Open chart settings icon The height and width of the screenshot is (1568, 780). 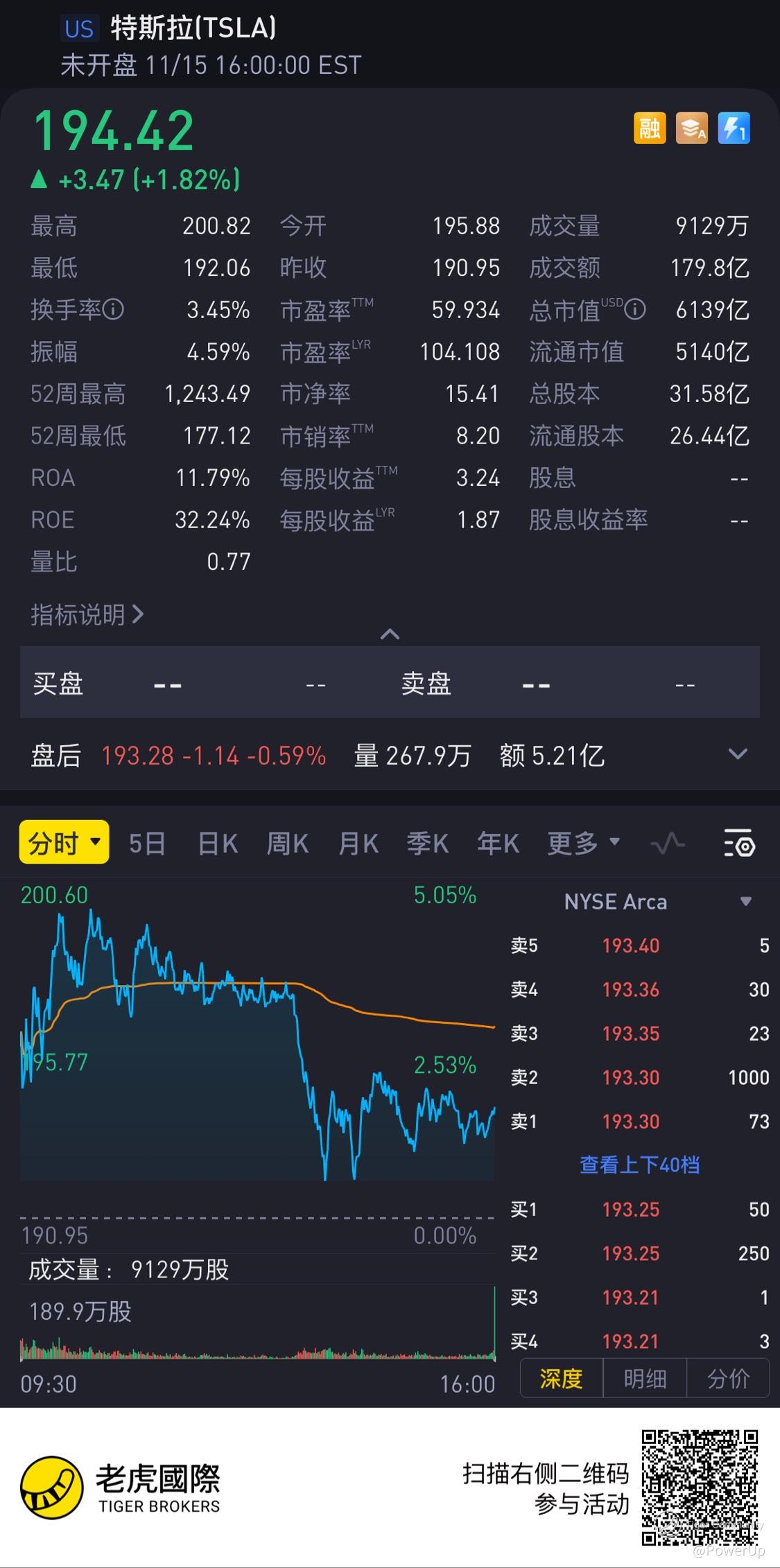pyautogui.click(x=739, y=843)
